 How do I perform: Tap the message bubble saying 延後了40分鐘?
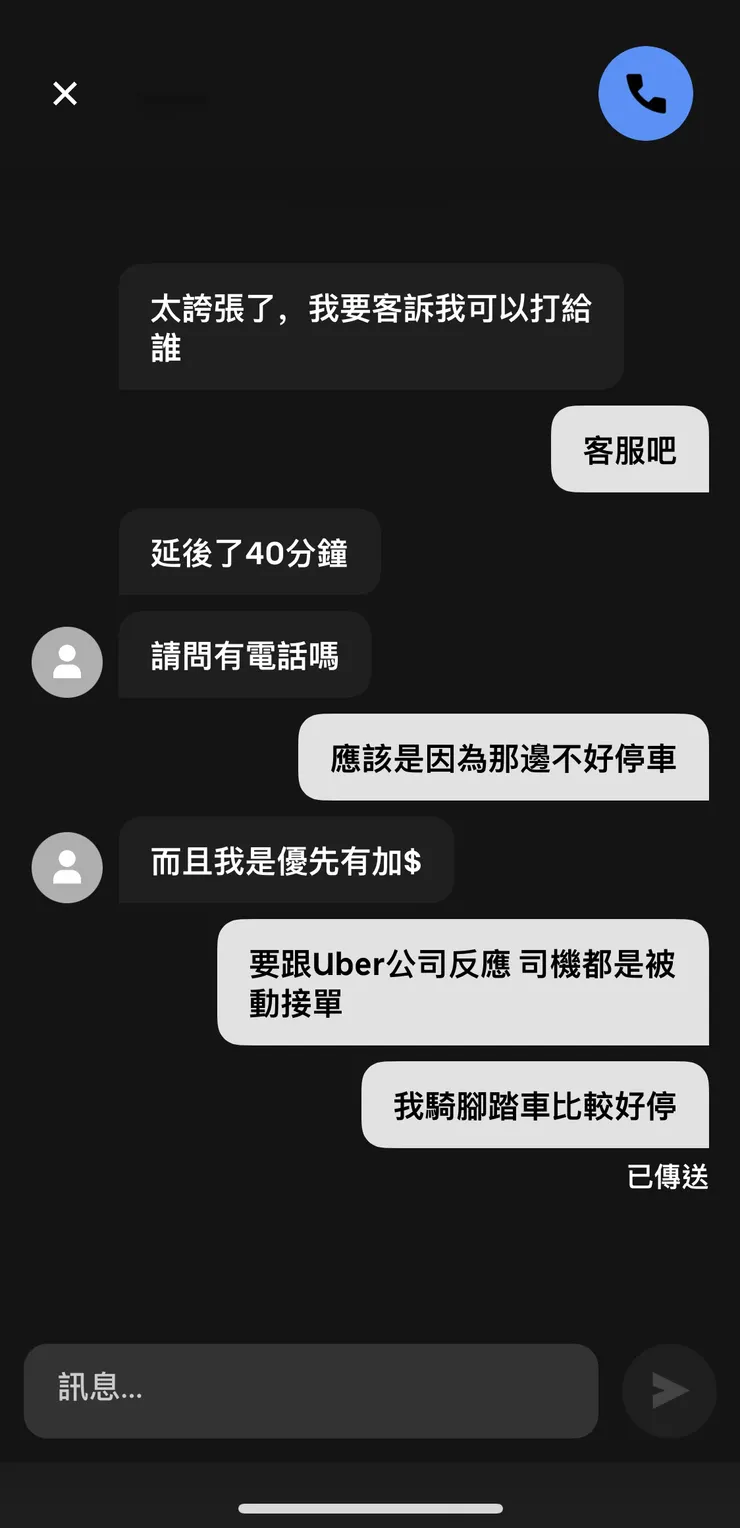click(248, 552)
